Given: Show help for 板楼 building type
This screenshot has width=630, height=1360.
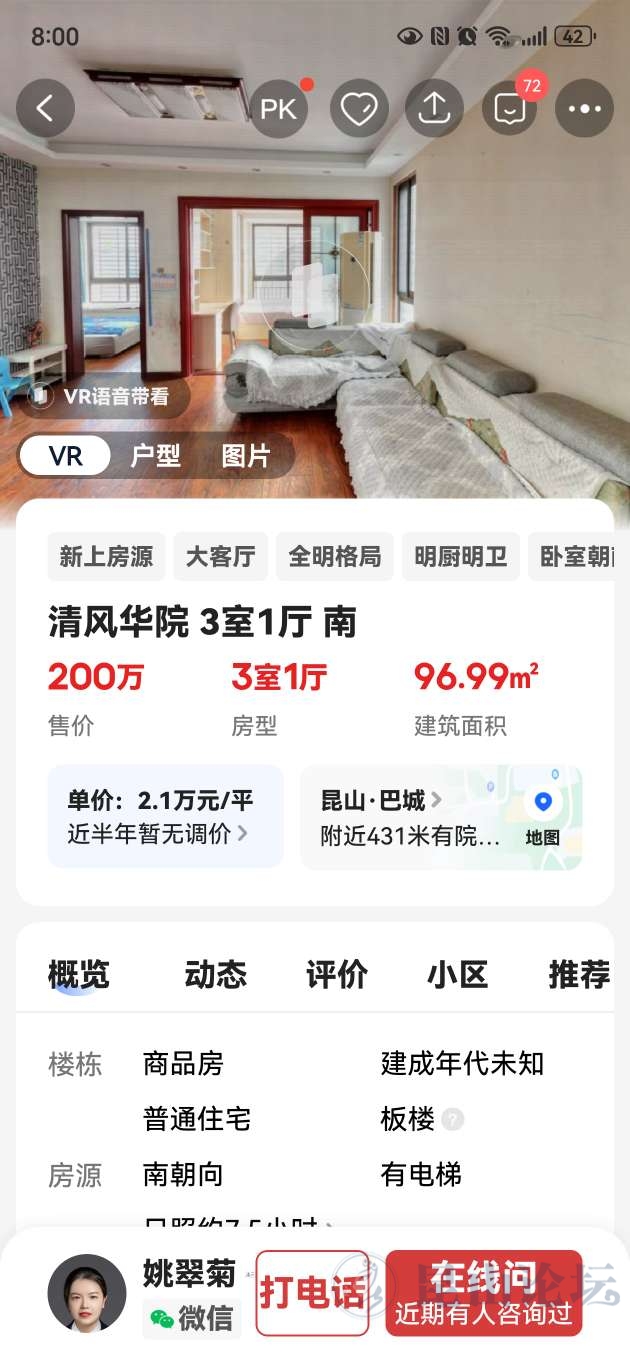Looking at the screenshot, I should (453, 1119).
